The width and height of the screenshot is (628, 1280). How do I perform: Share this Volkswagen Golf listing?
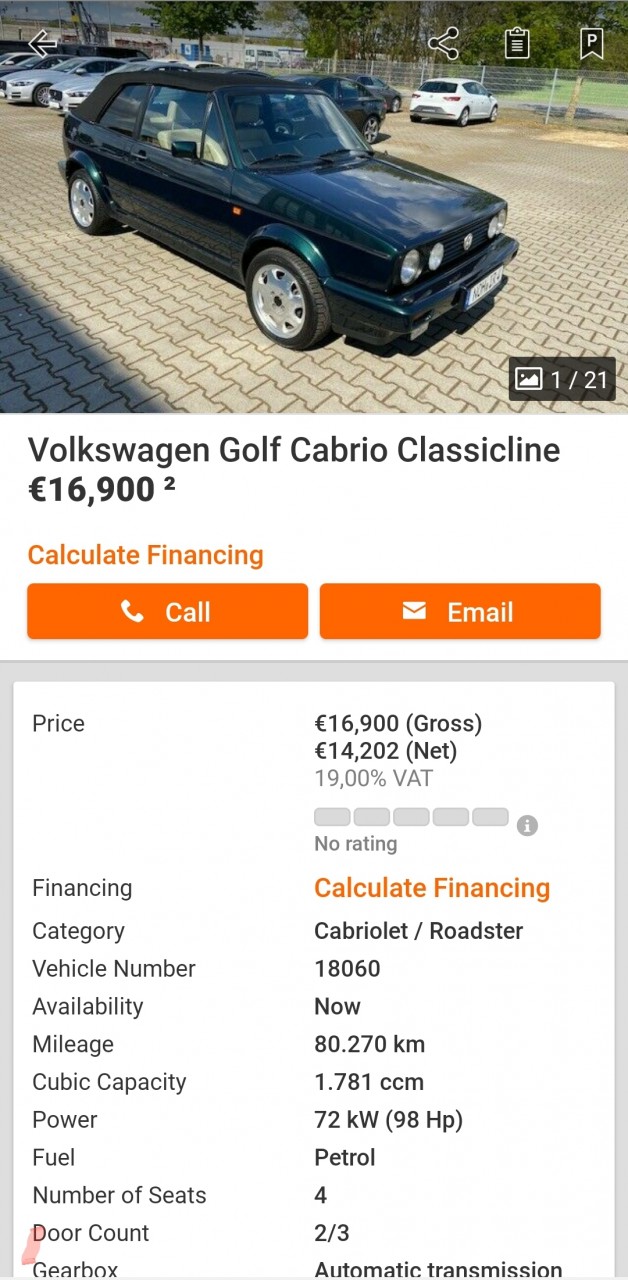443,43
